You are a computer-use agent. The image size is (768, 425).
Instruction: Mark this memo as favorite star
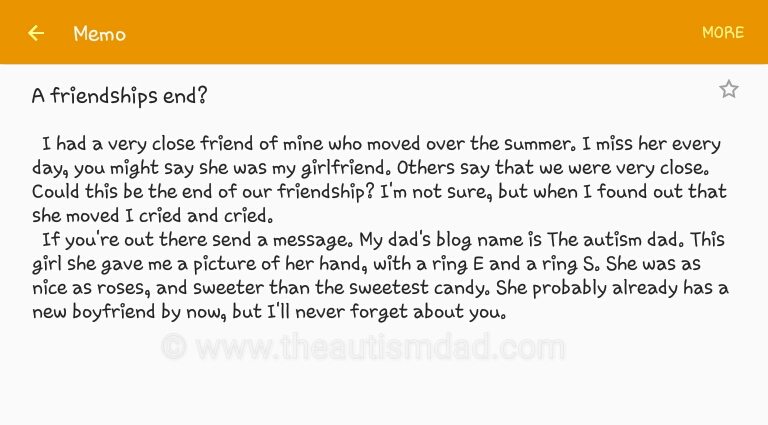(728, 90)
